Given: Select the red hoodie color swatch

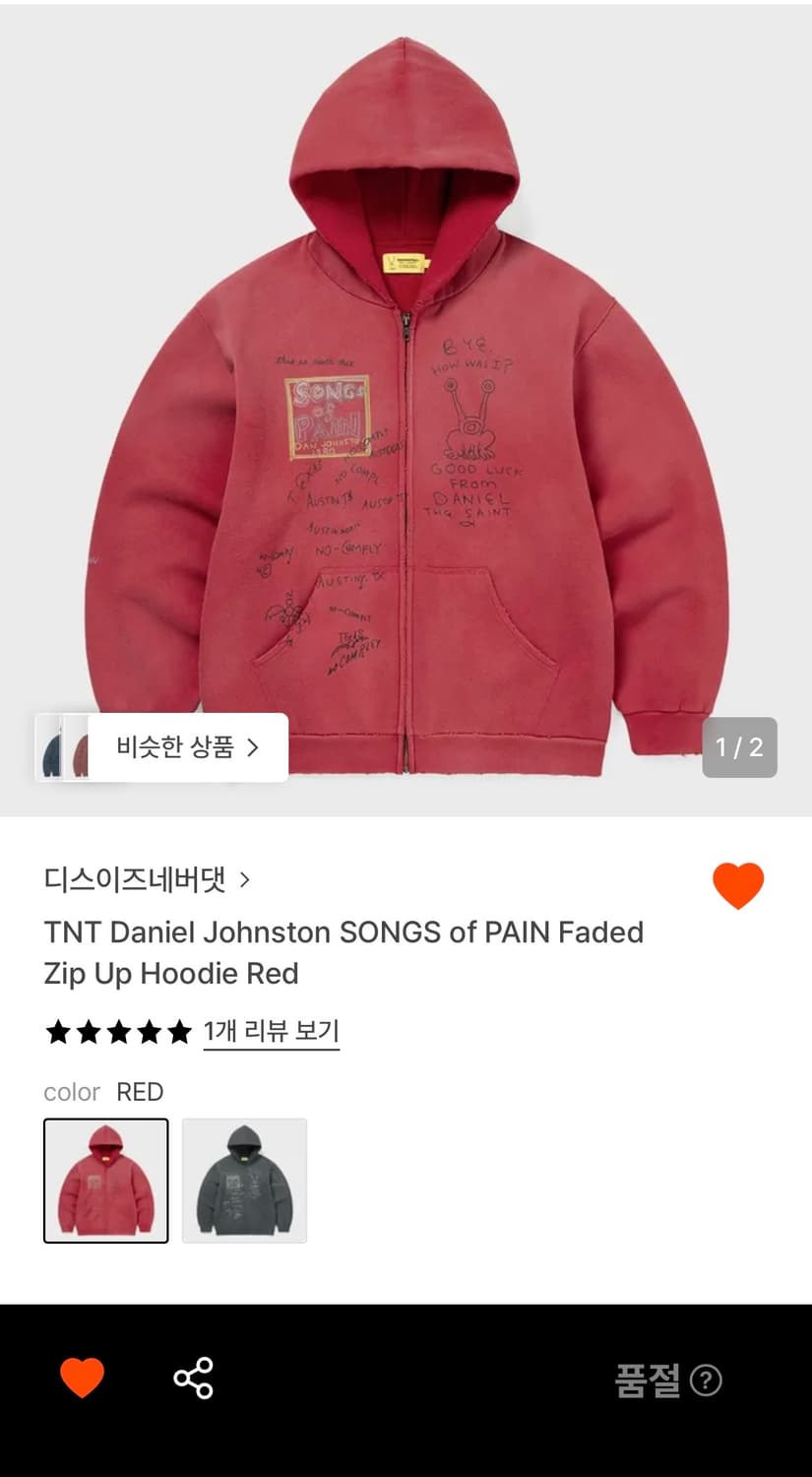Looking at the screenshot, I should [105, 1180].
